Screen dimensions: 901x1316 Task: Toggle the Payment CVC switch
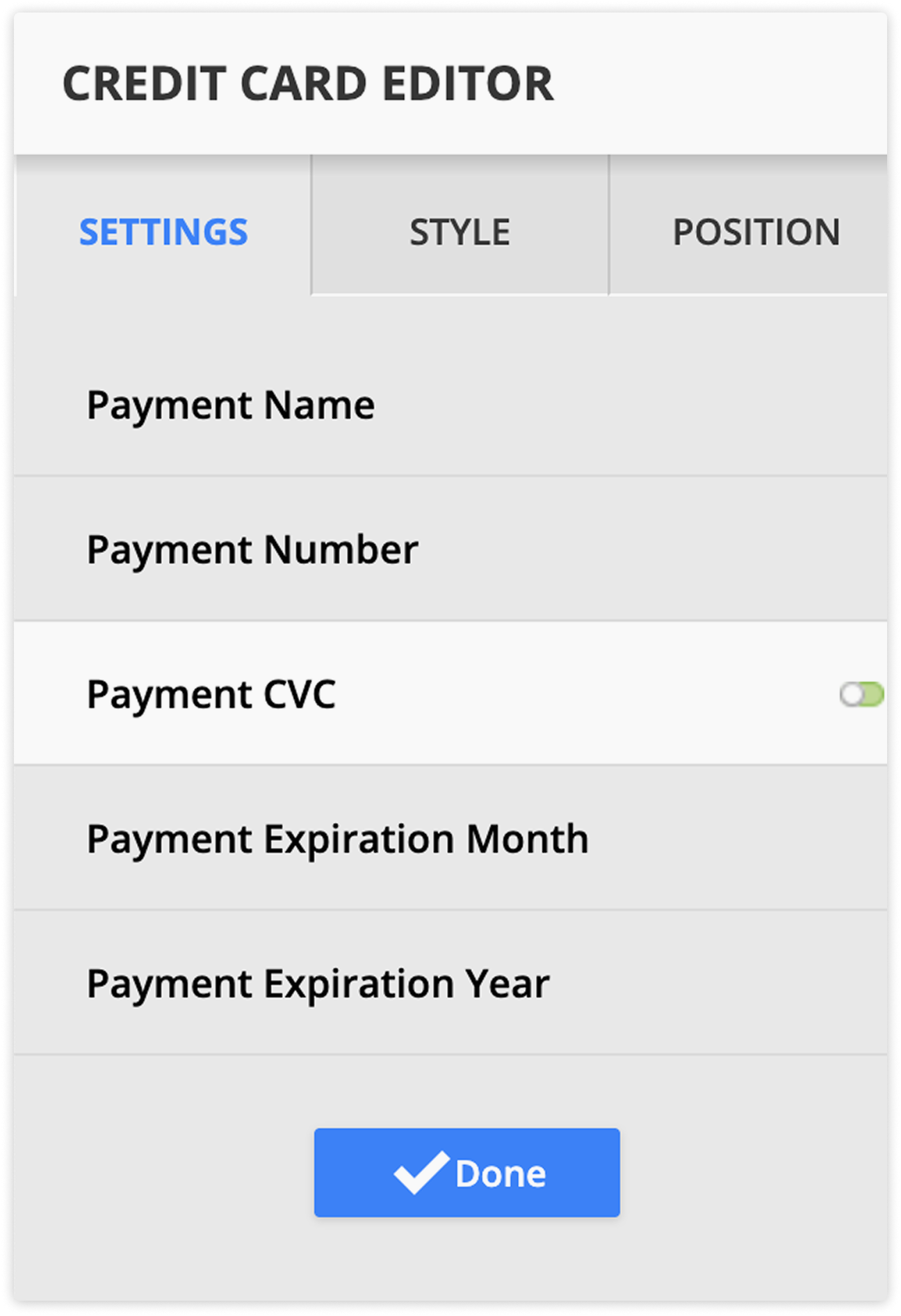click(861, 694)
